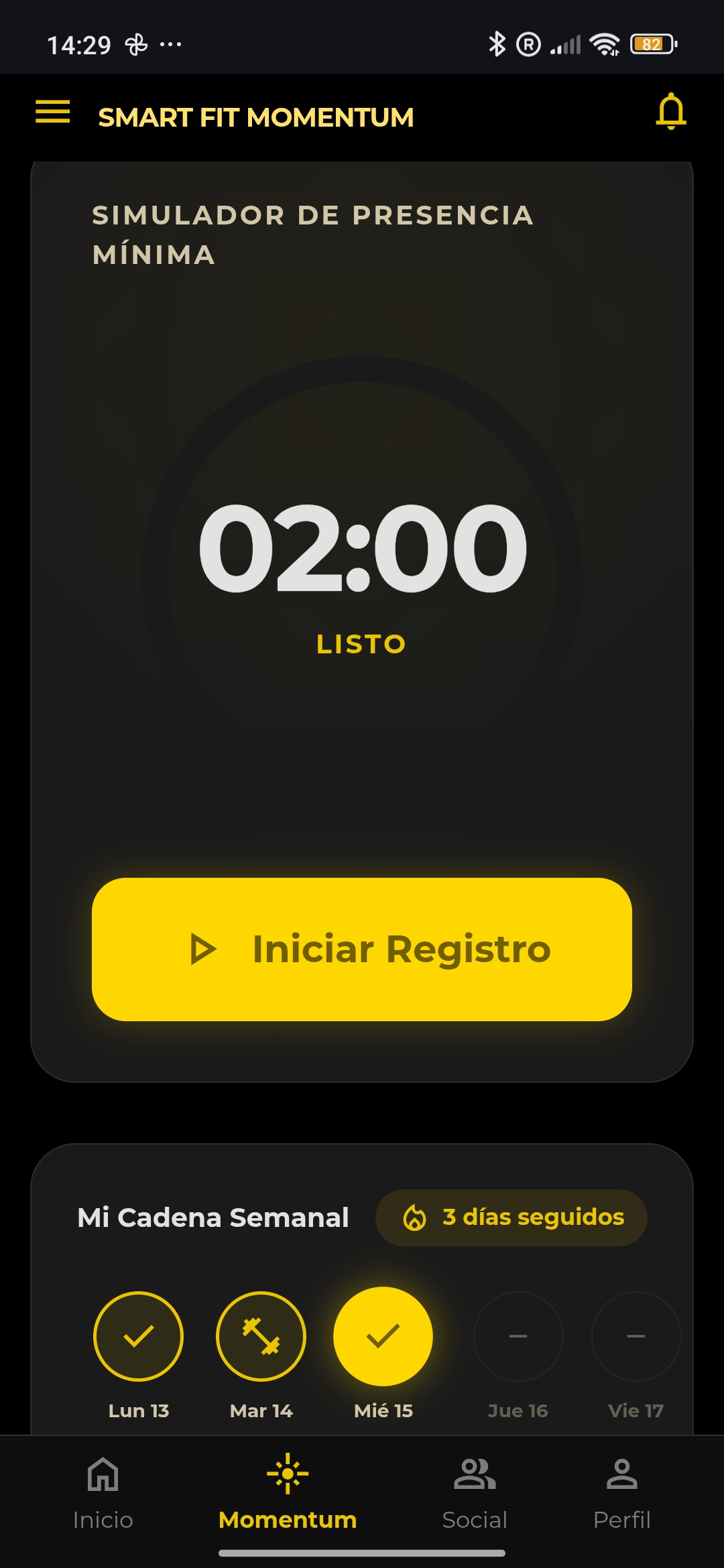724x1568 pixels.
Task: Start the timer with Iniciar Registro
Action: [362, 949]
